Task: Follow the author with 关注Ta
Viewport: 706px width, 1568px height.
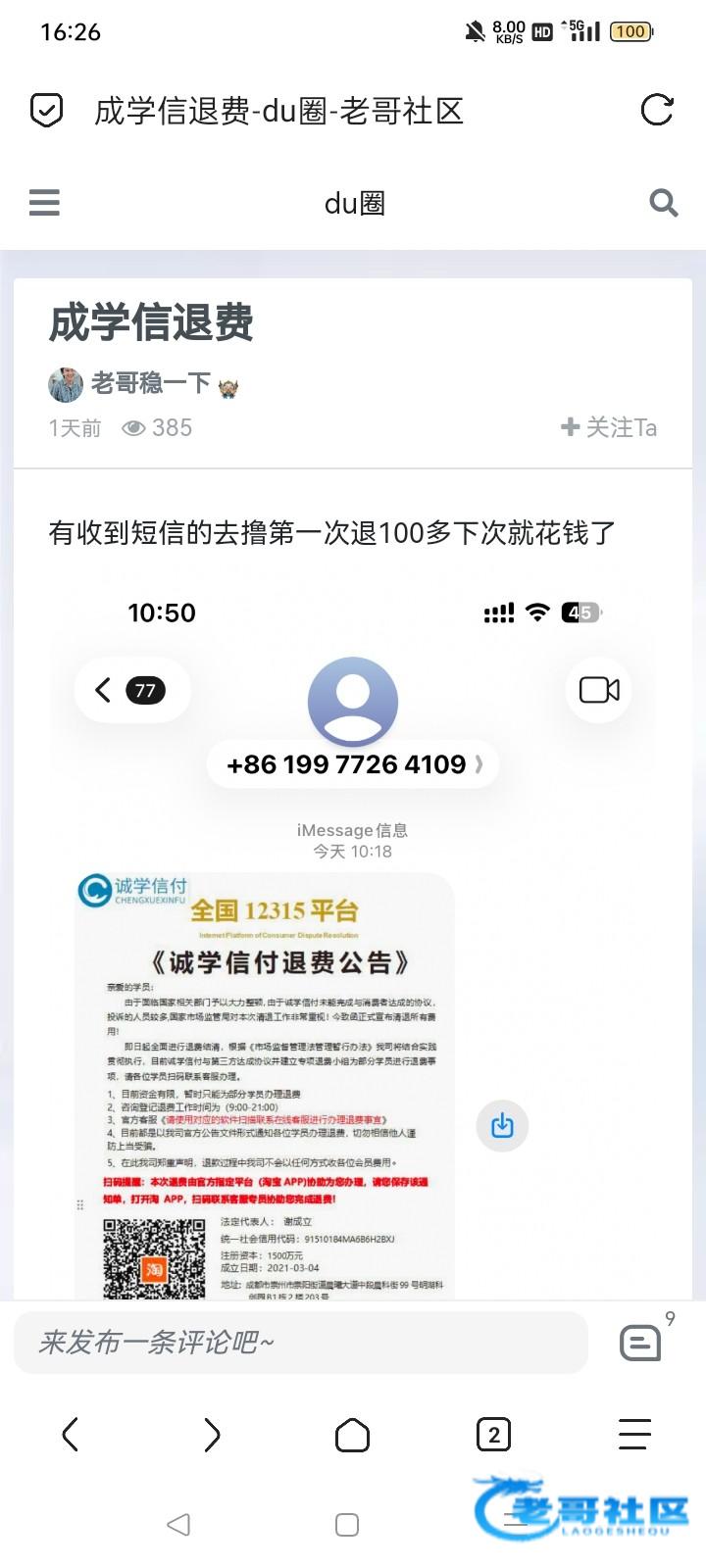Action: pyautogui.click(x=608, y=427)
